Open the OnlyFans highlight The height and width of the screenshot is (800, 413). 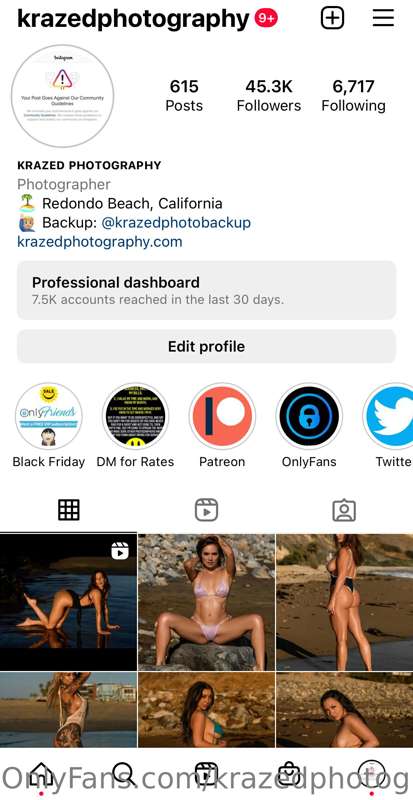click(309, 416)
